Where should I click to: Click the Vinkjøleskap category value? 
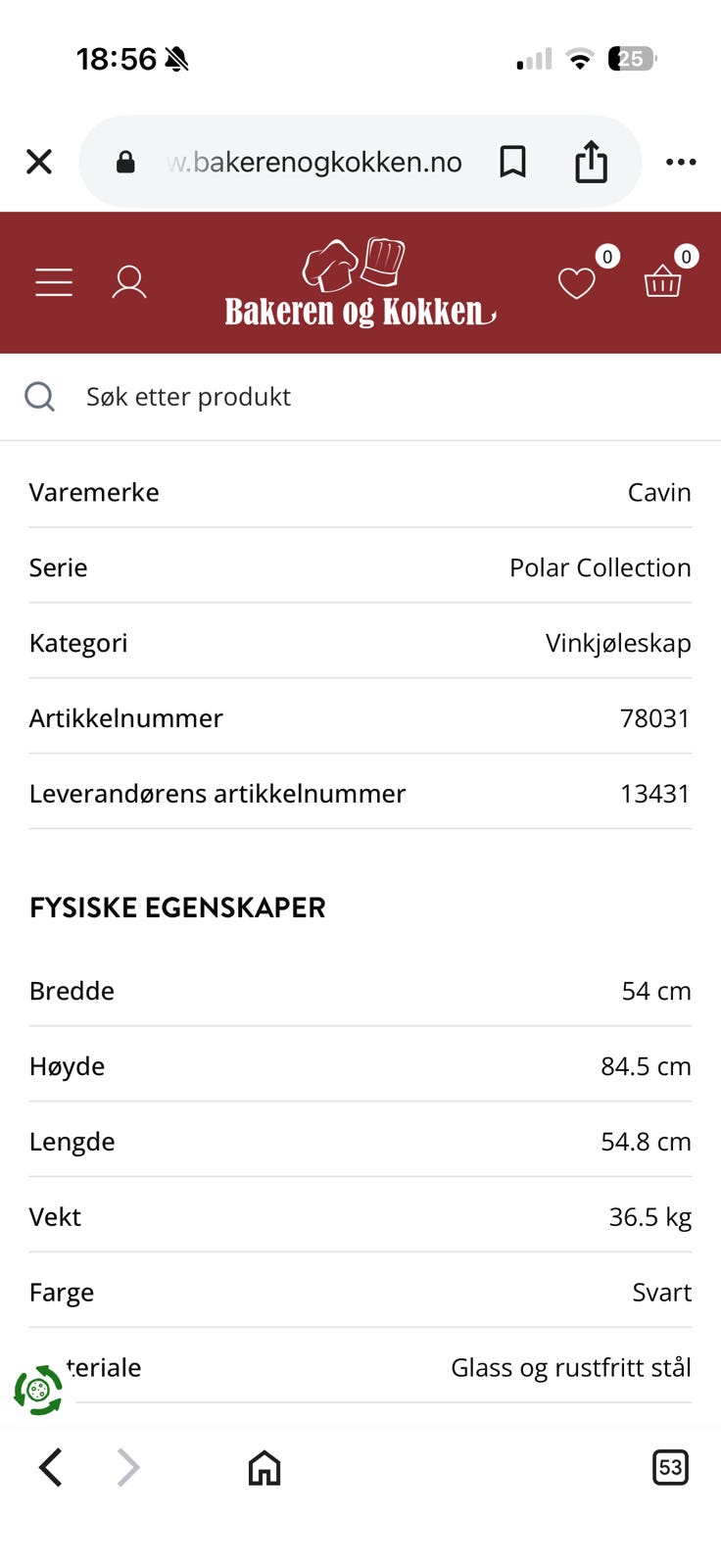618,643
